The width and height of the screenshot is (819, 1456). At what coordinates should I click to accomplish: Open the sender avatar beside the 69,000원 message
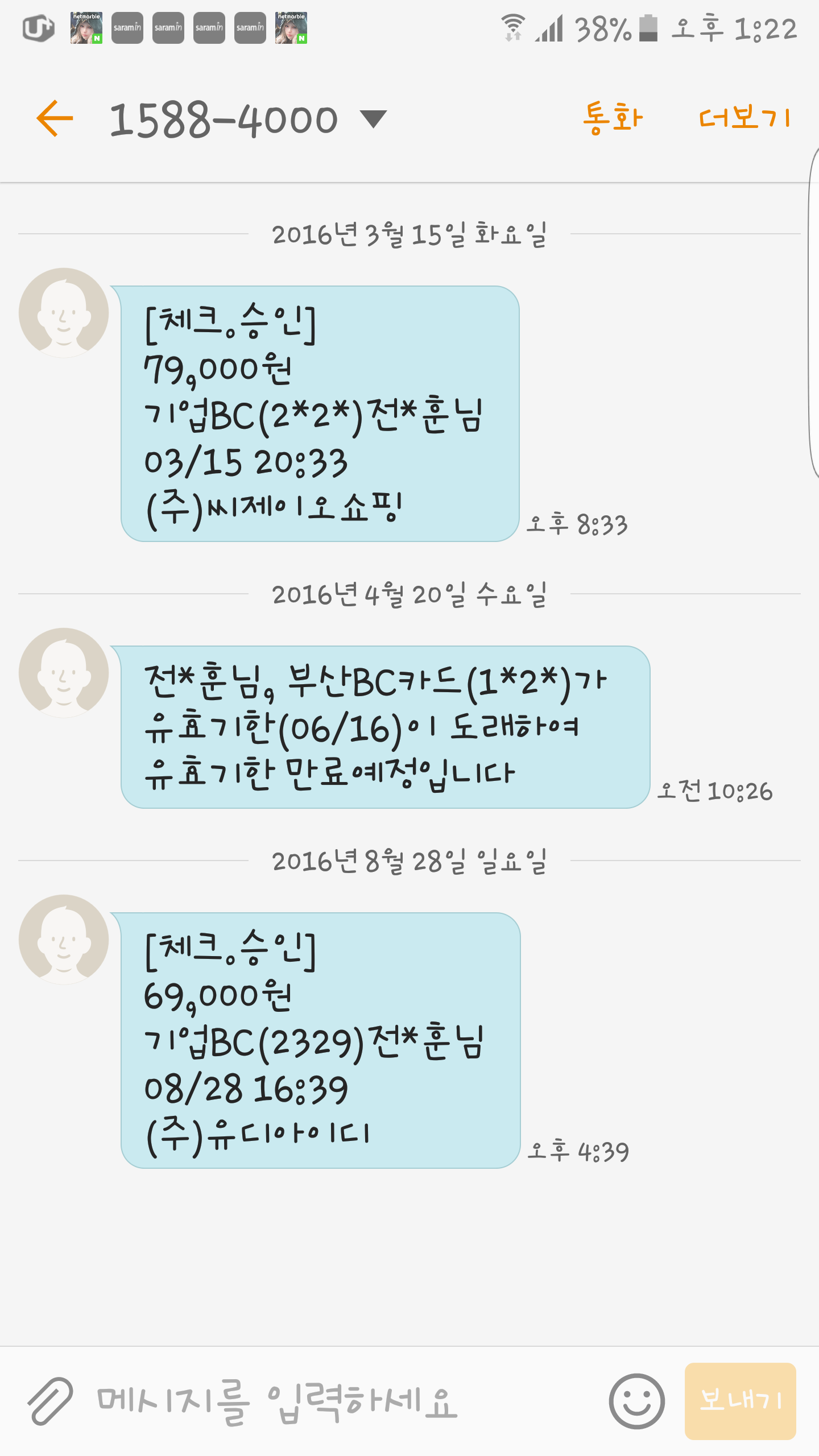64,940
